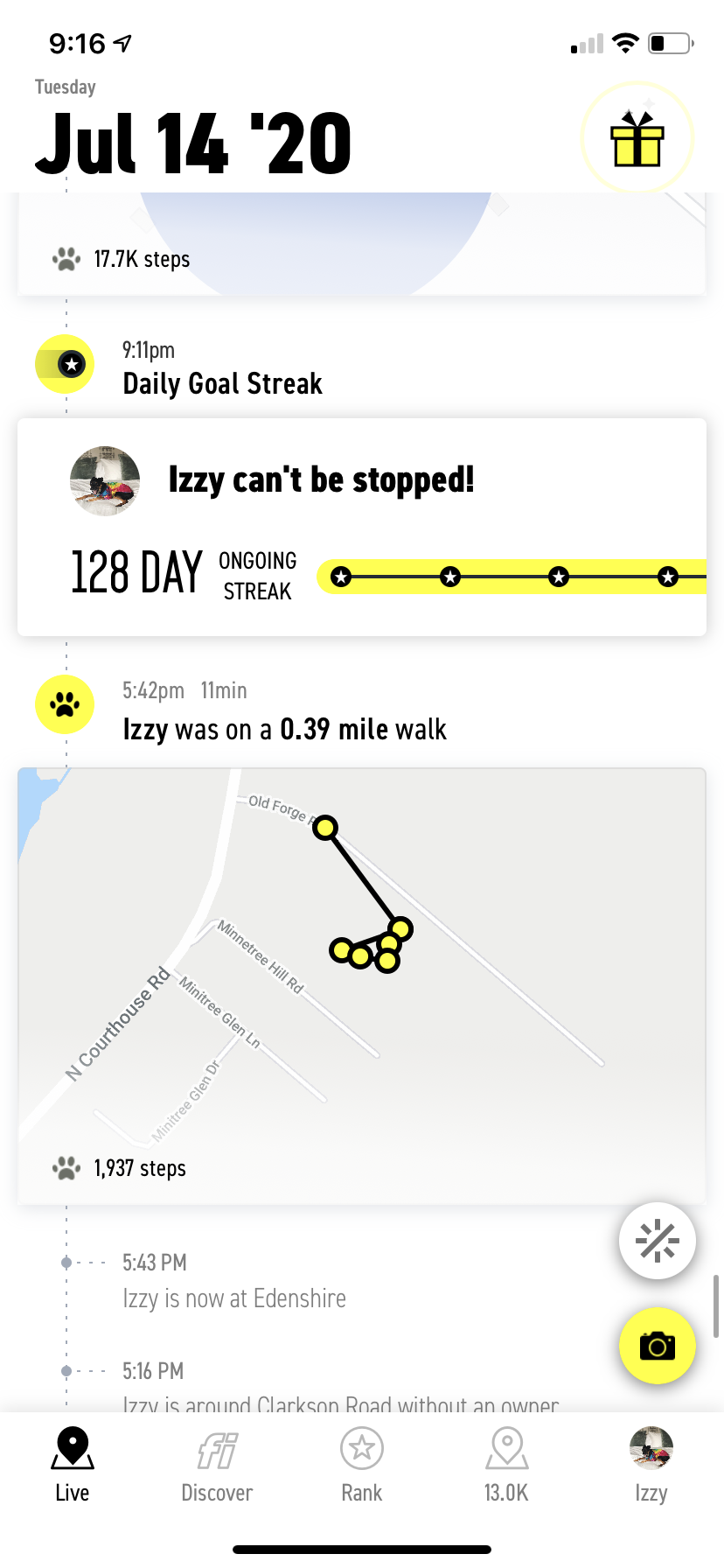Open the Rank tab
This screenshot has height=1568, width=724.
pyautogui.click(x=361, y=1464)
